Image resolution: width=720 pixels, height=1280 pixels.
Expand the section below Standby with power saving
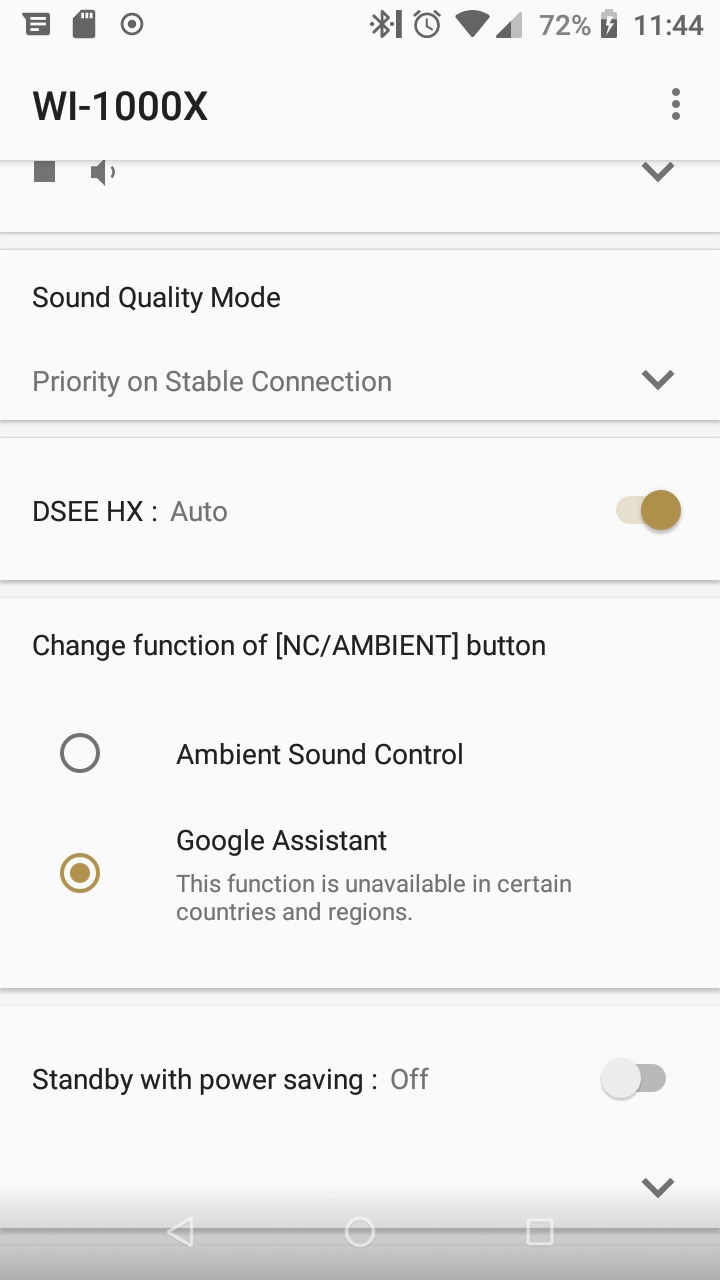(x=657, y=1187)
